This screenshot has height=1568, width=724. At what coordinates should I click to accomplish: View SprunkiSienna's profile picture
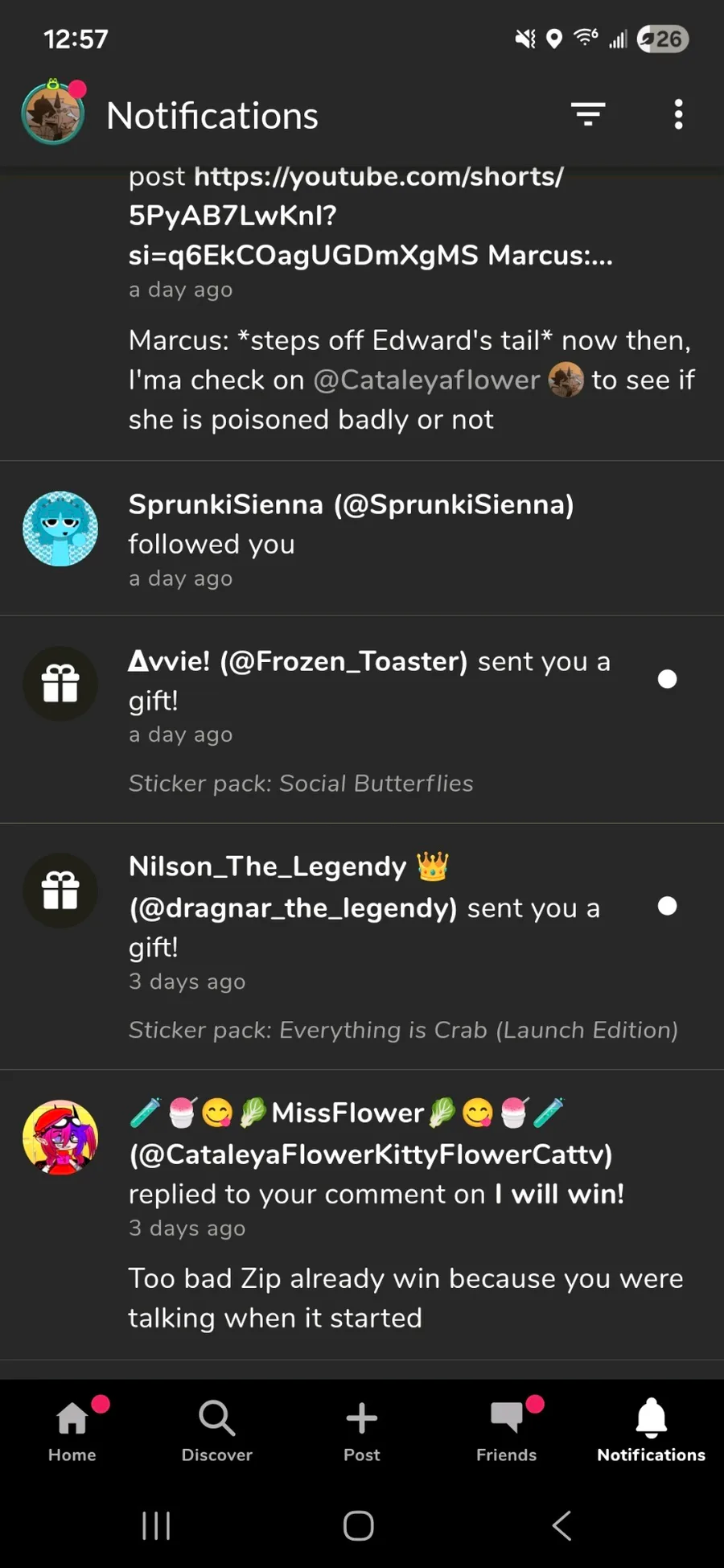click(x=60, y=529)
